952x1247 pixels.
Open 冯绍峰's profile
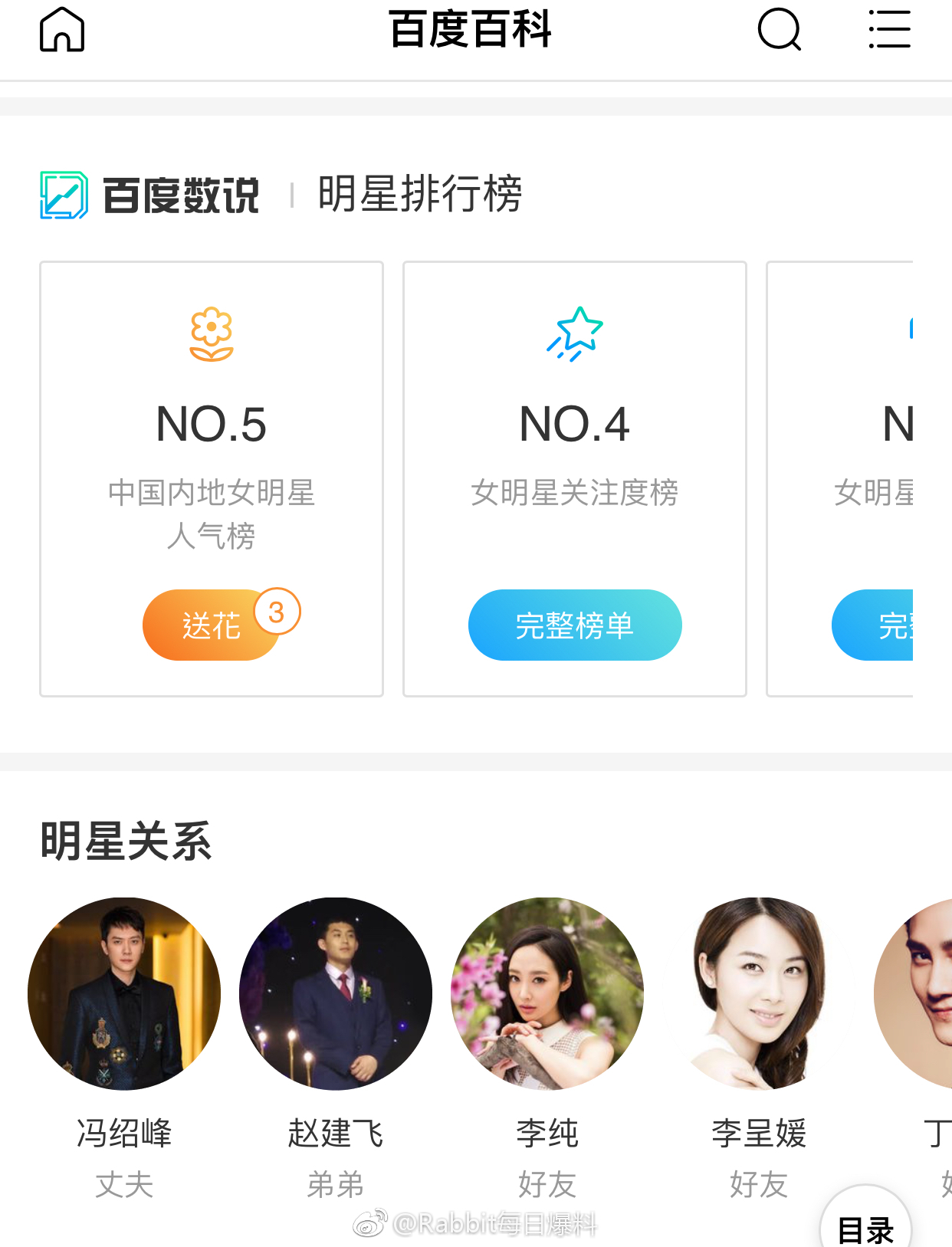[x=124, y=994]
